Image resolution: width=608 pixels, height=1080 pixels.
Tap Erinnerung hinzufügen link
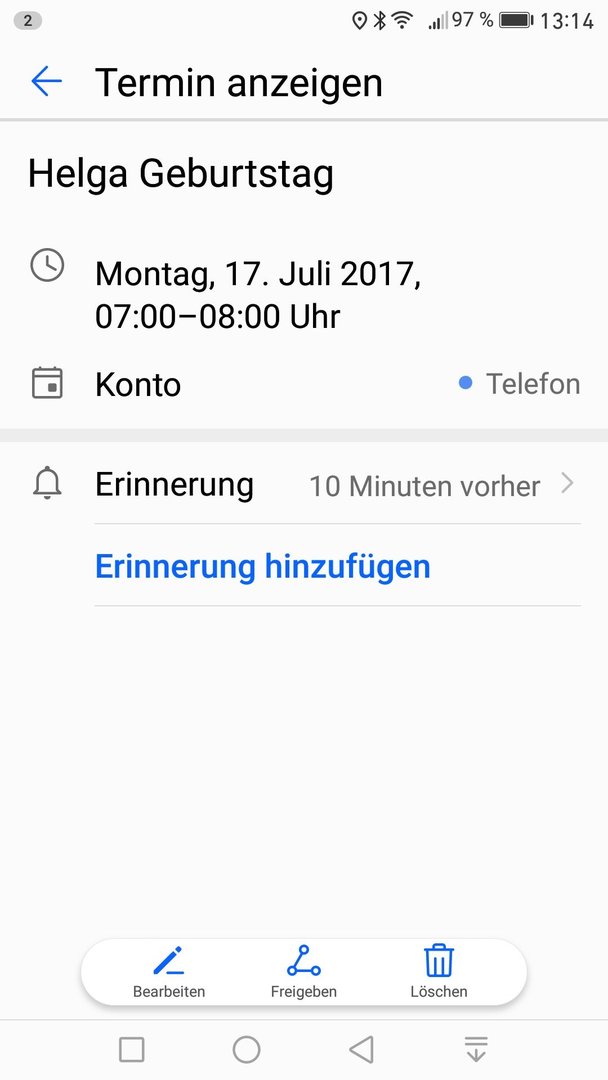click(262, 566)
